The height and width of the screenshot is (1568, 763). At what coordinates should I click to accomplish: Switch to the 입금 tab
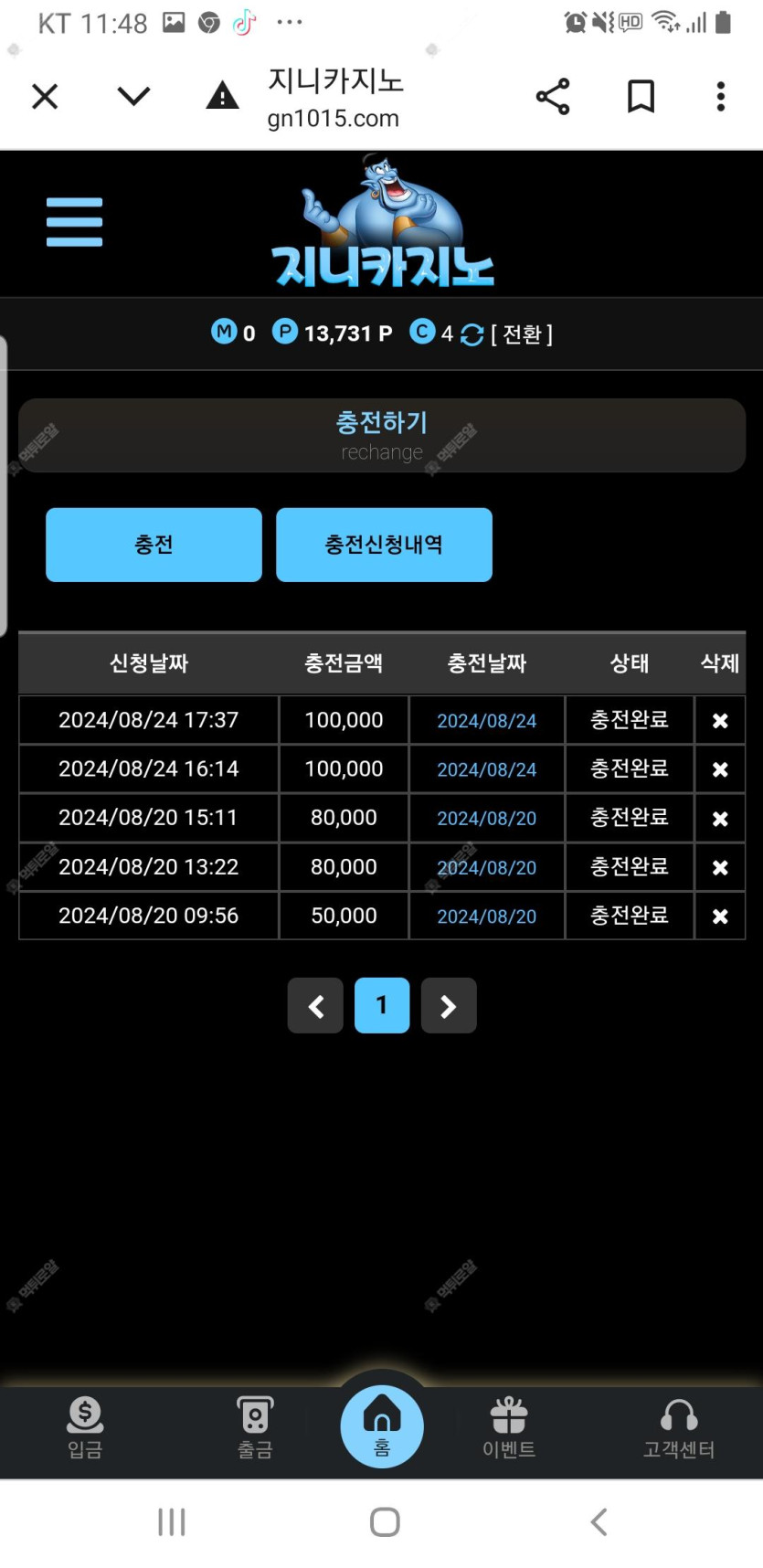tap(85, 1427)
